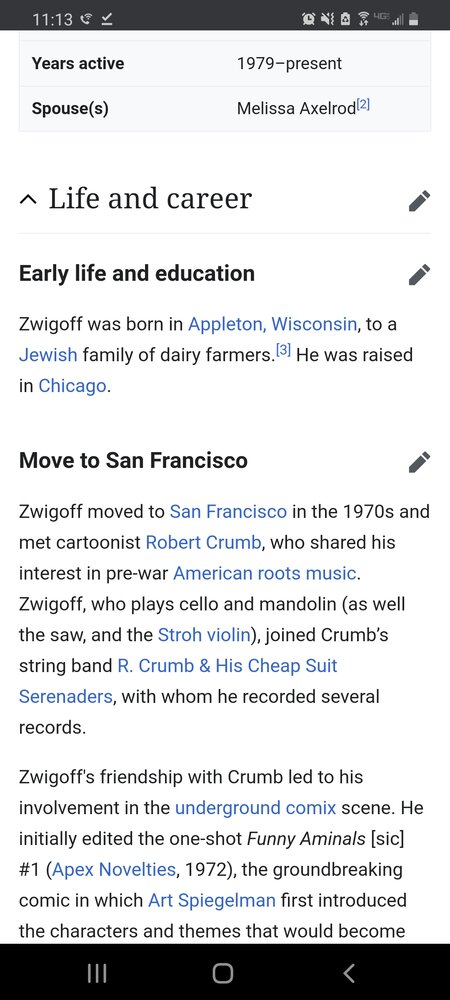450x1000 pixels.
Task: Open the underground comix link
Action: pos(256,808)
